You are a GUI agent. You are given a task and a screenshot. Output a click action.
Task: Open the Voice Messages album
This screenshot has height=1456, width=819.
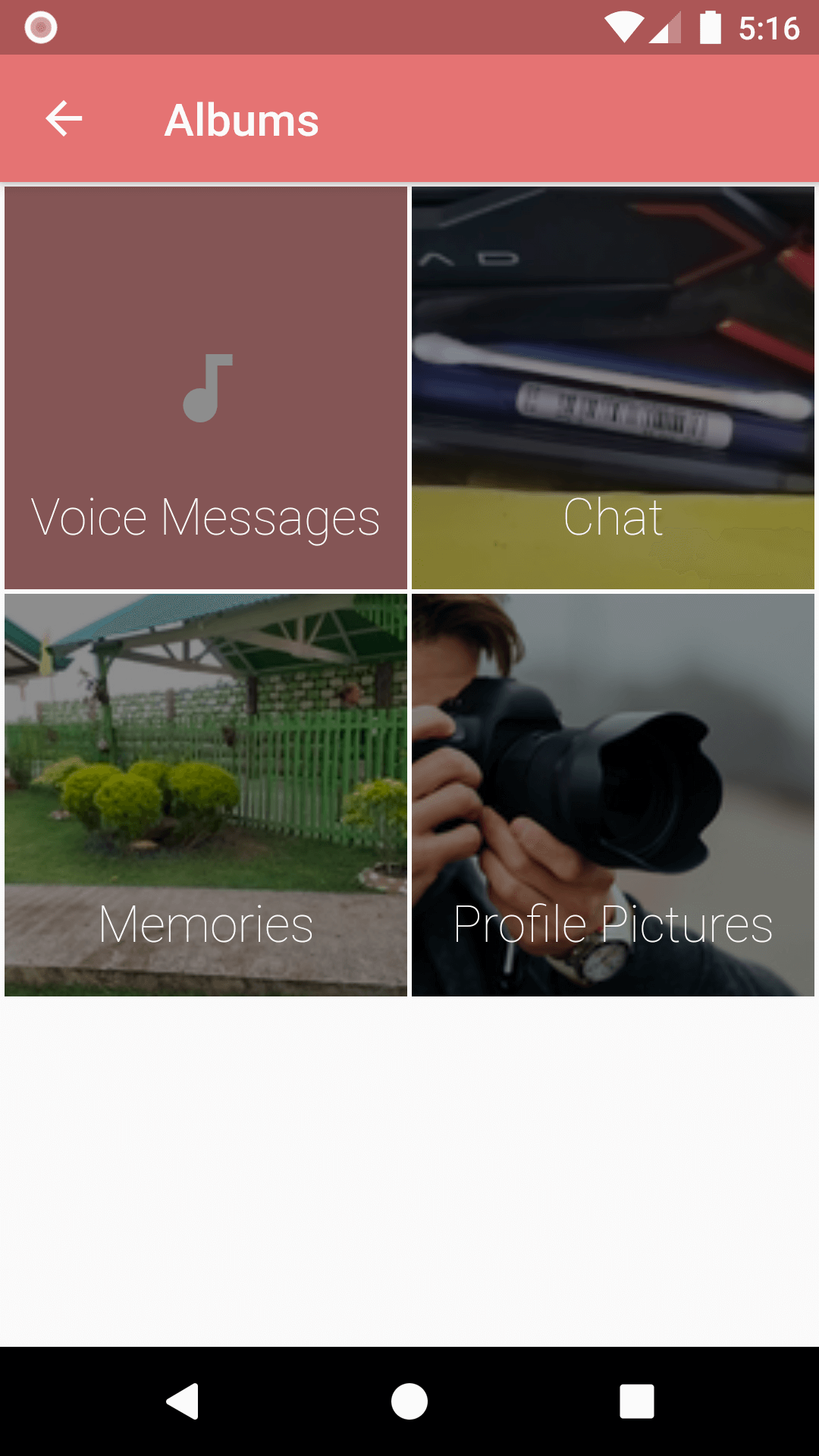click(206, 388)
